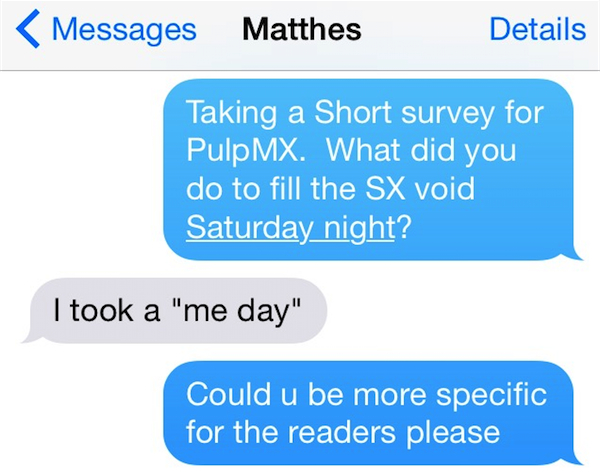Tap the underlined Saturday night link
This screenshot has height=472, width=600.
(291, 227)
